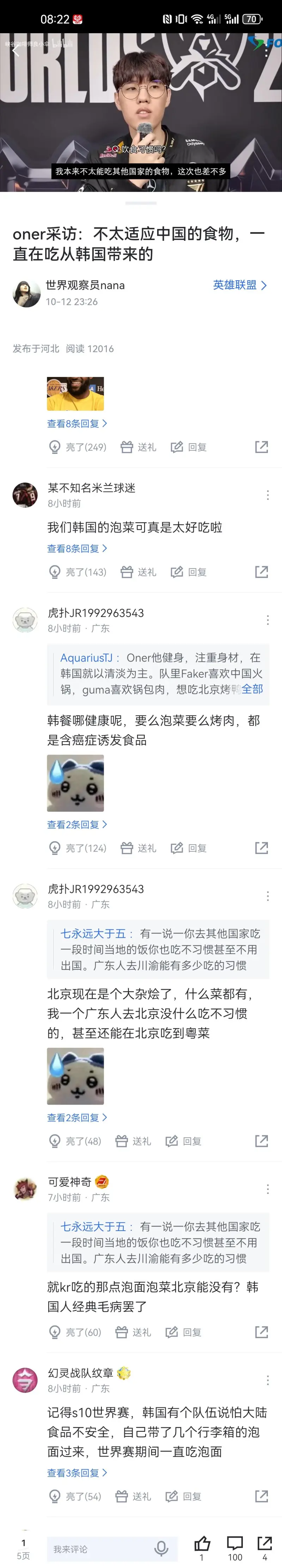Open options for 某不知名米兰球迷's comment
This screenshot has height=1568, width=282.
(268, 495)
